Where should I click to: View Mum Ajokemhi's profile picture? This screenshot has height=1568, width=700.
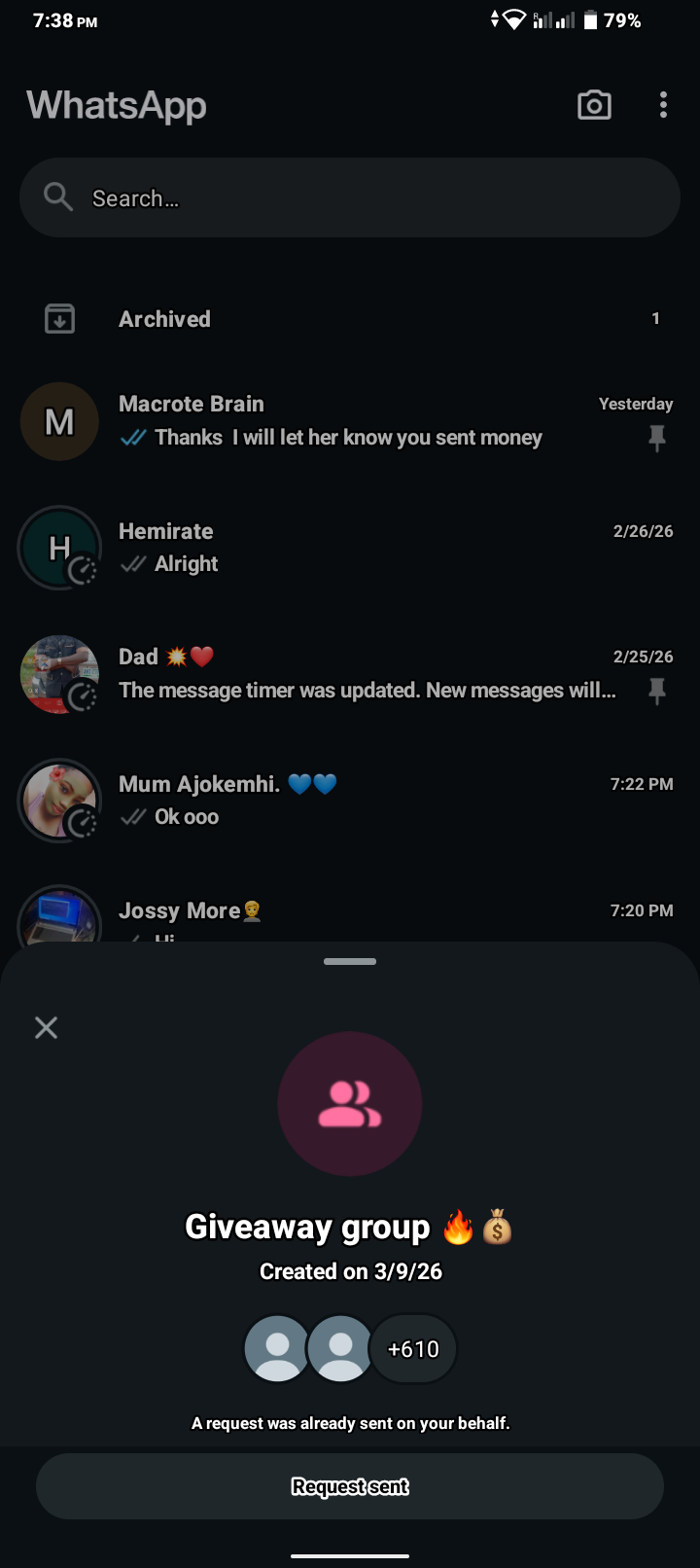[x=59, y=801]
